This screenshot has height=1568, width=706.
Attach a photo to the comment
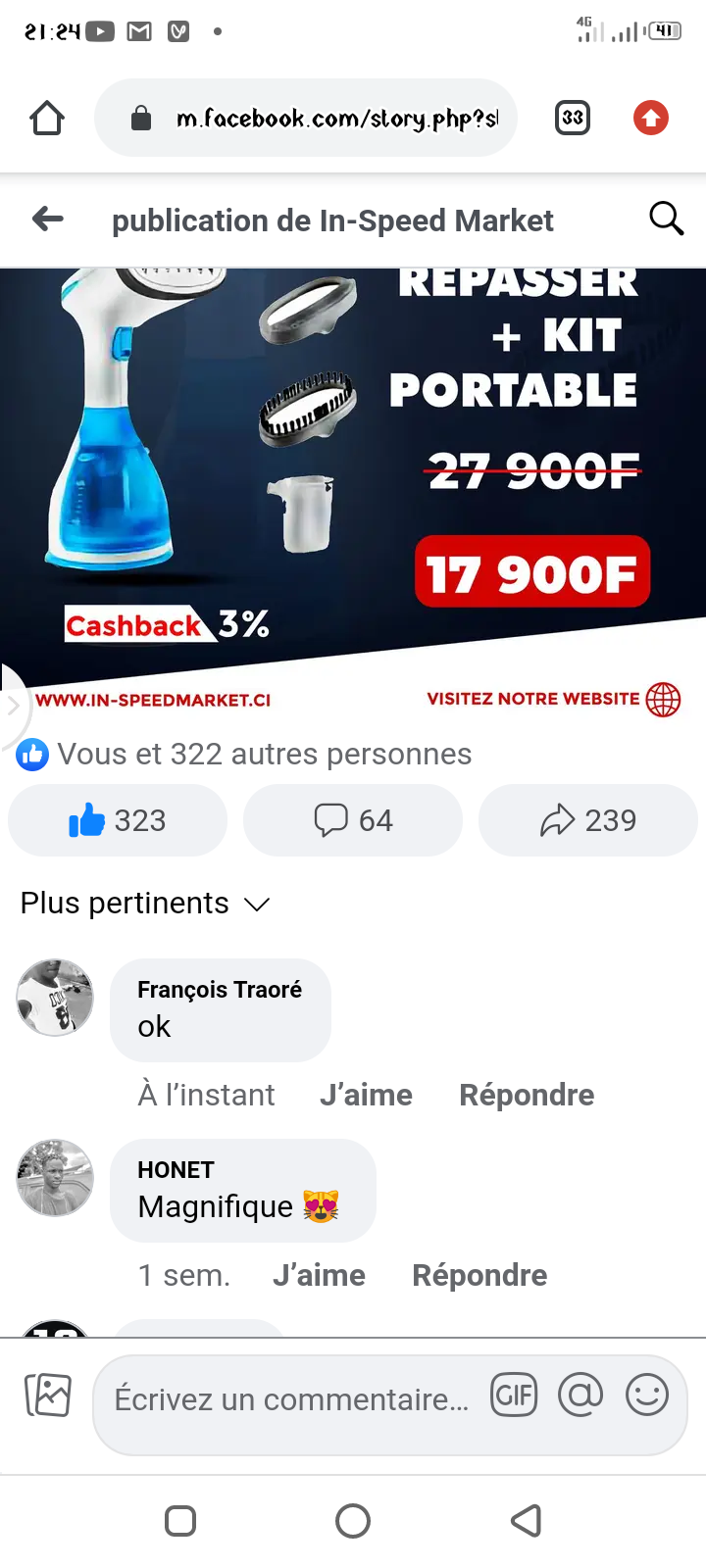(48, 1396)
